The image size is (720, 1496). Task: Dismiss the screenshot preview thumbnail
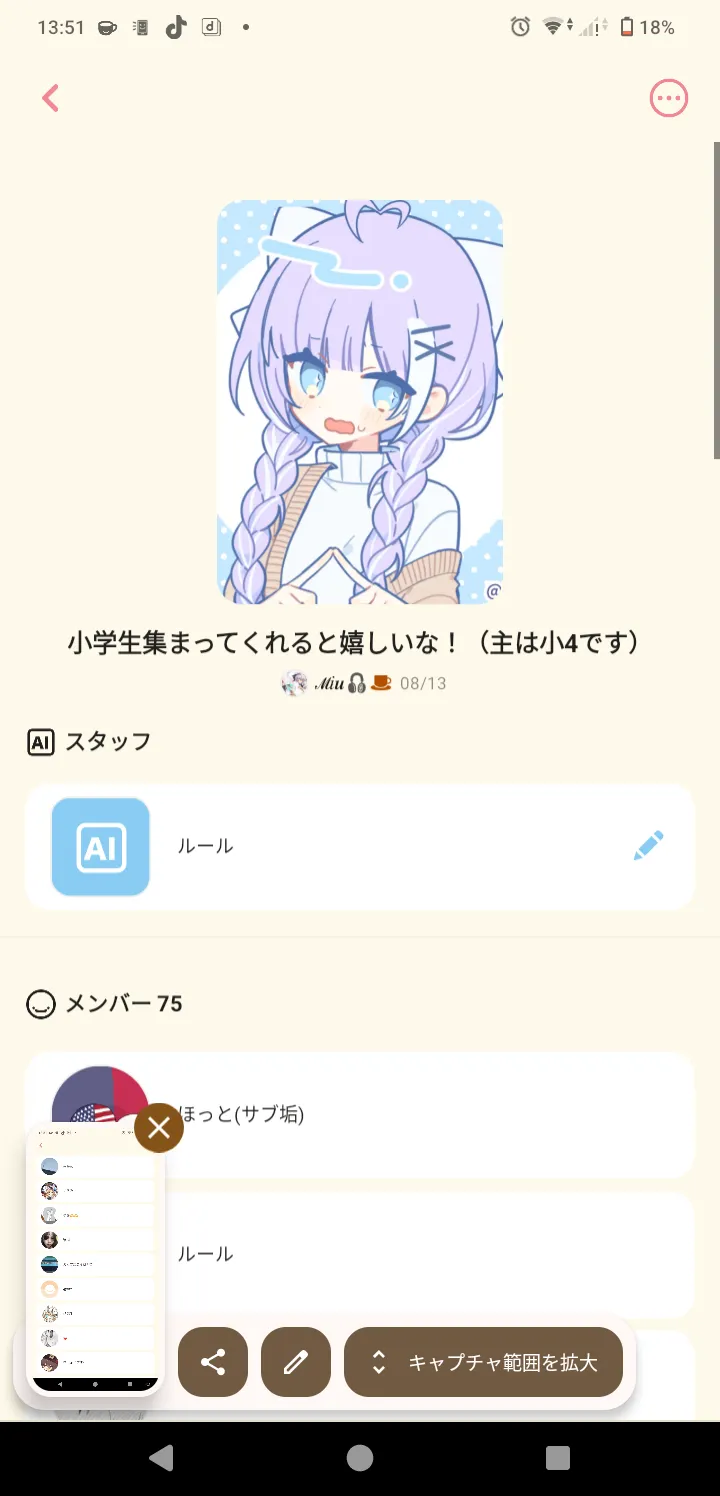click(159, 1128)
